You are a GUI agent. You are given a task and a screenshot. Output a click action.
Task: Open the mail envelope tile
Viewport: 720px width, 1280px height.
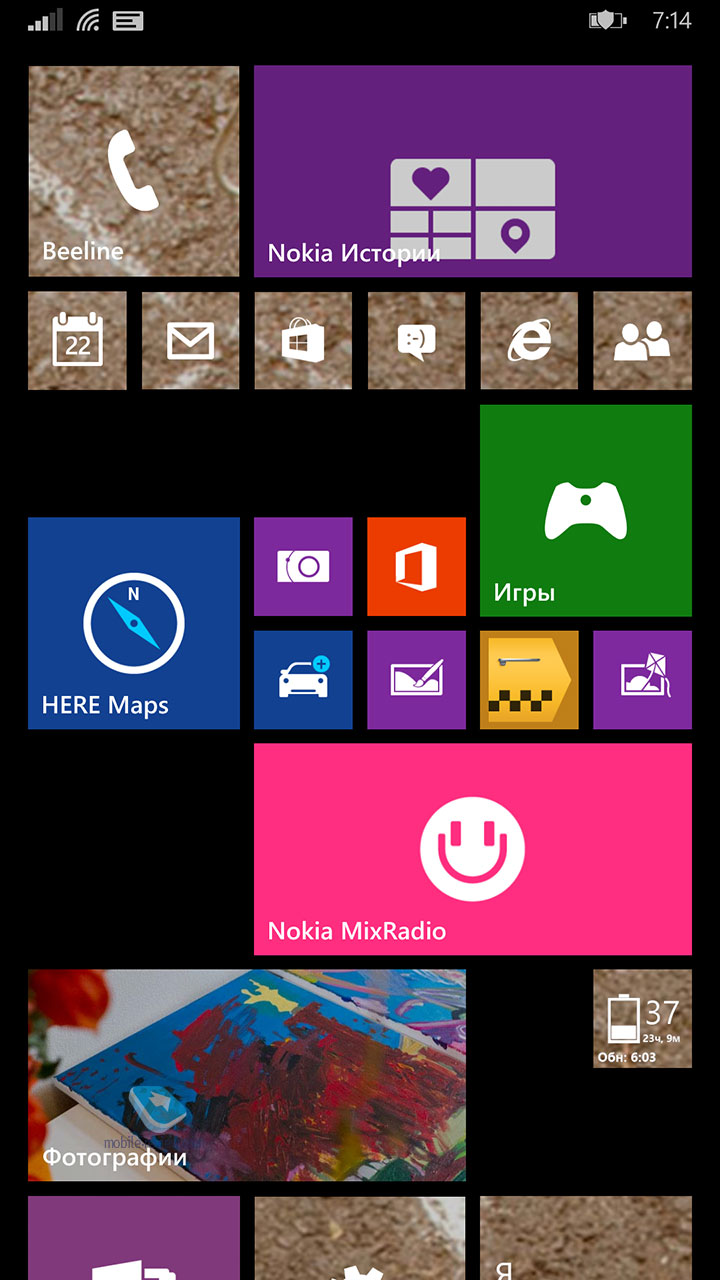click(x=190, y=340)
